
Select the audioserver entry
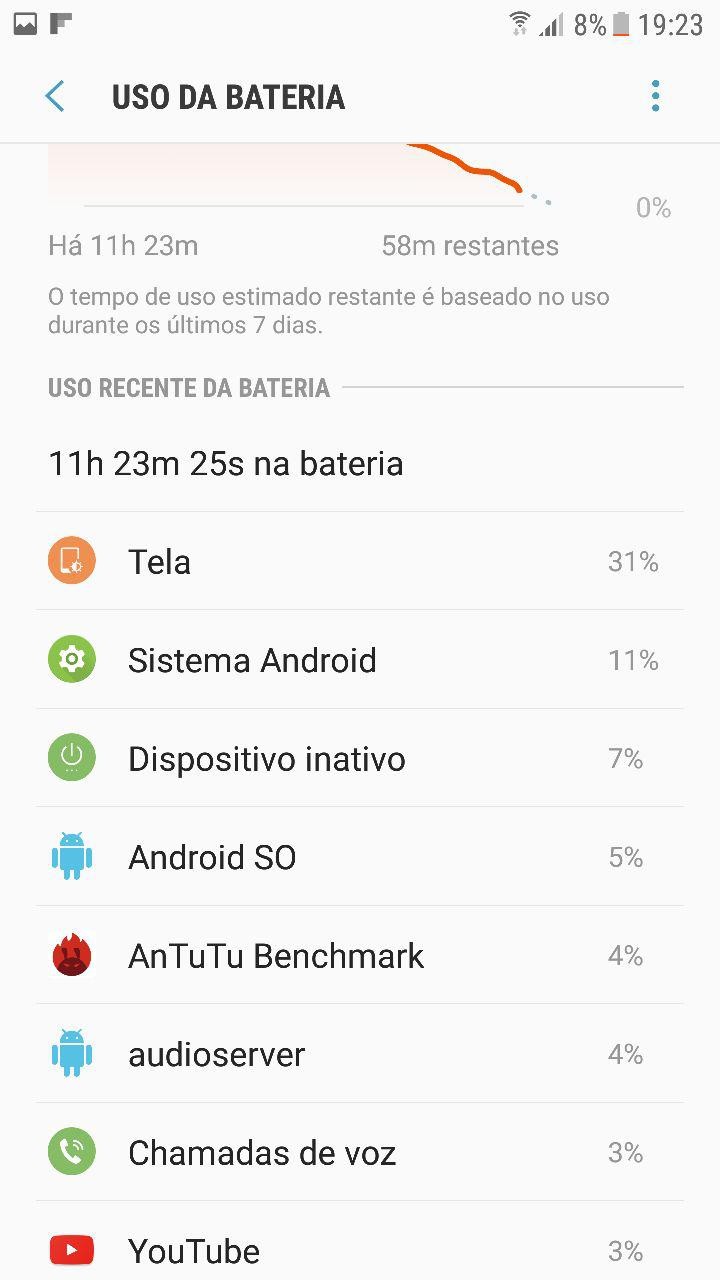point(360,1054)
